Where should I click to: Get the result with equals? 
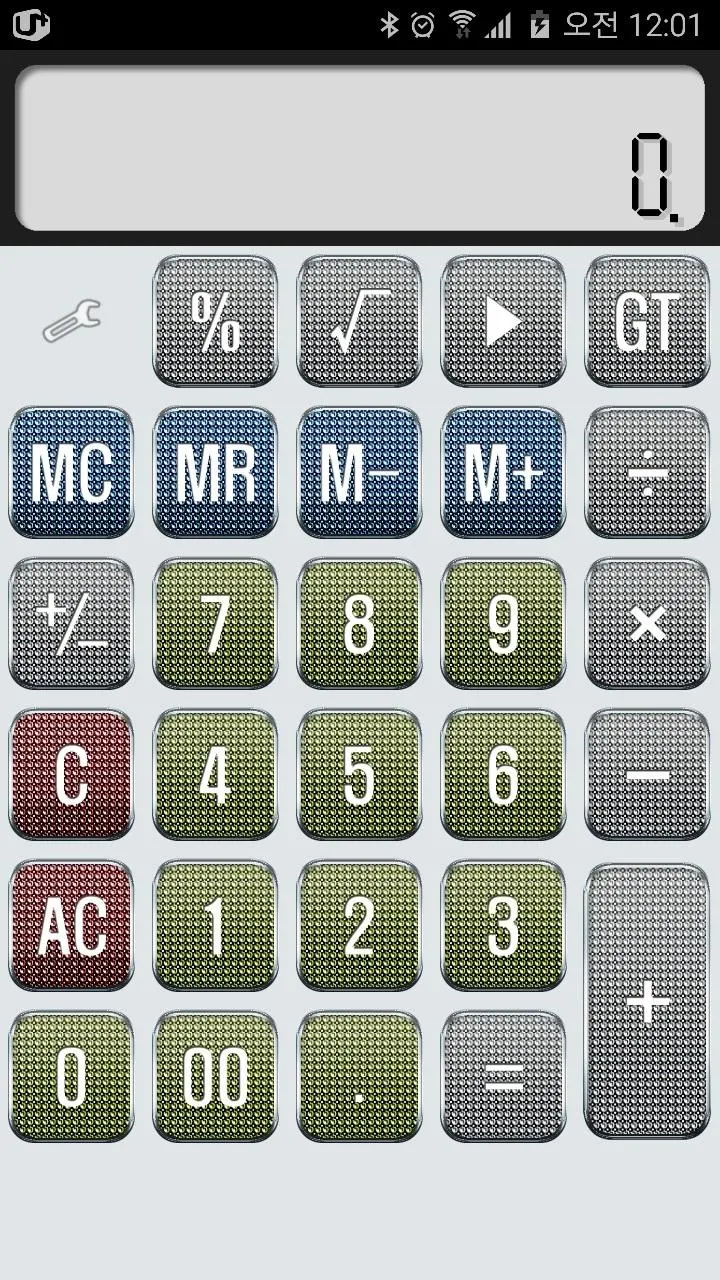(503, 1077)
